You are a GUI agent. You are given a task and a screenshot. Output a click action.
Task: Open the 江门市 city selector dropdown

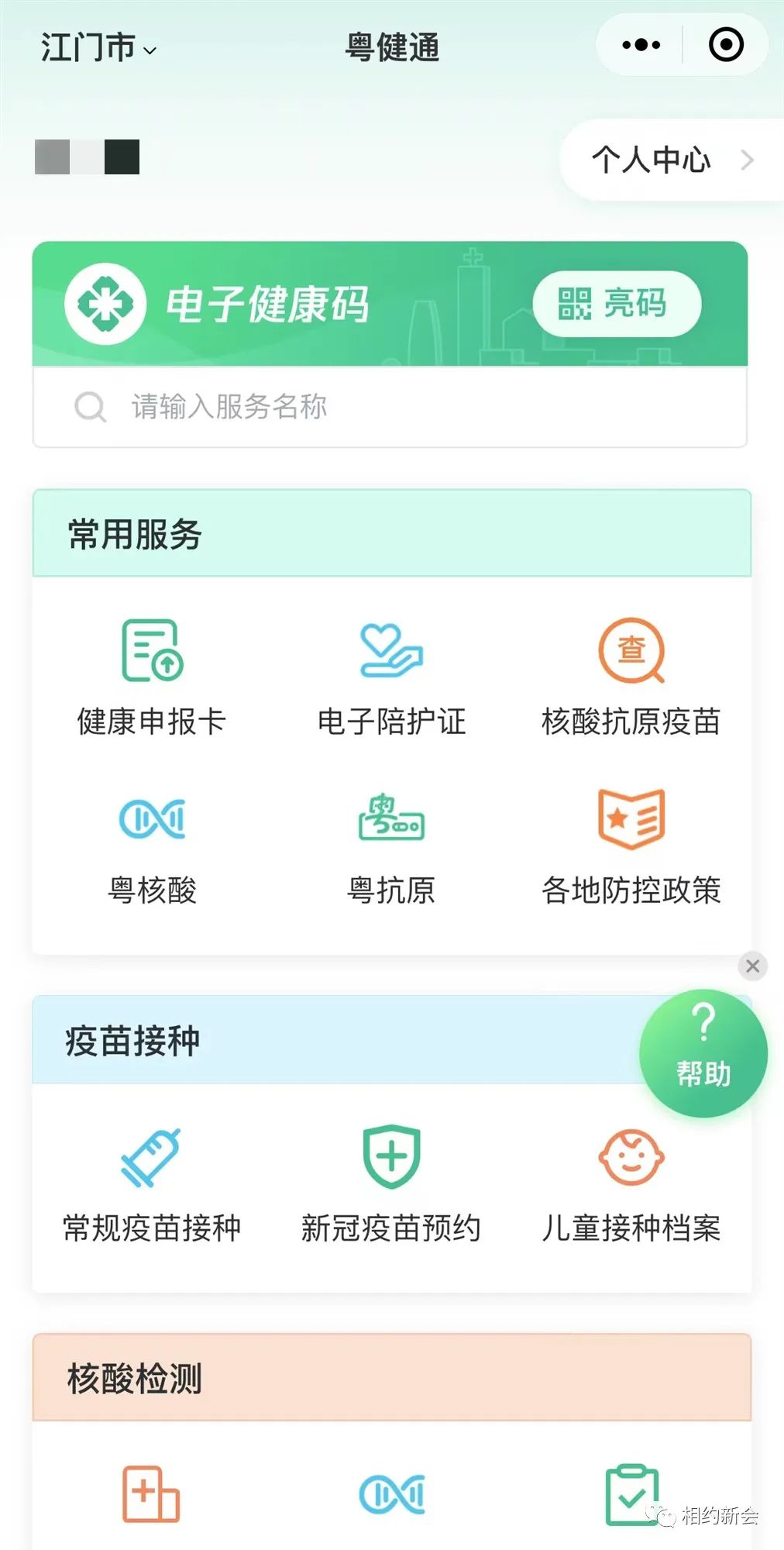(98, 48)
